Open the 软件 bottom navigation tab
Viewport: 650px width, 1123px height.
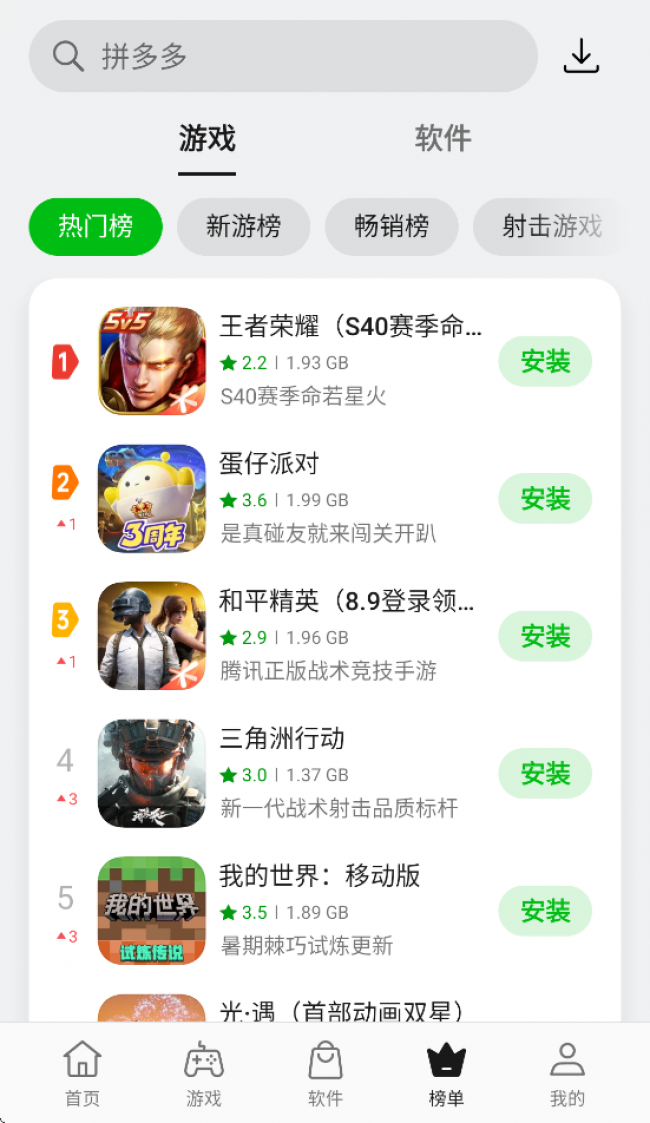325,1073
